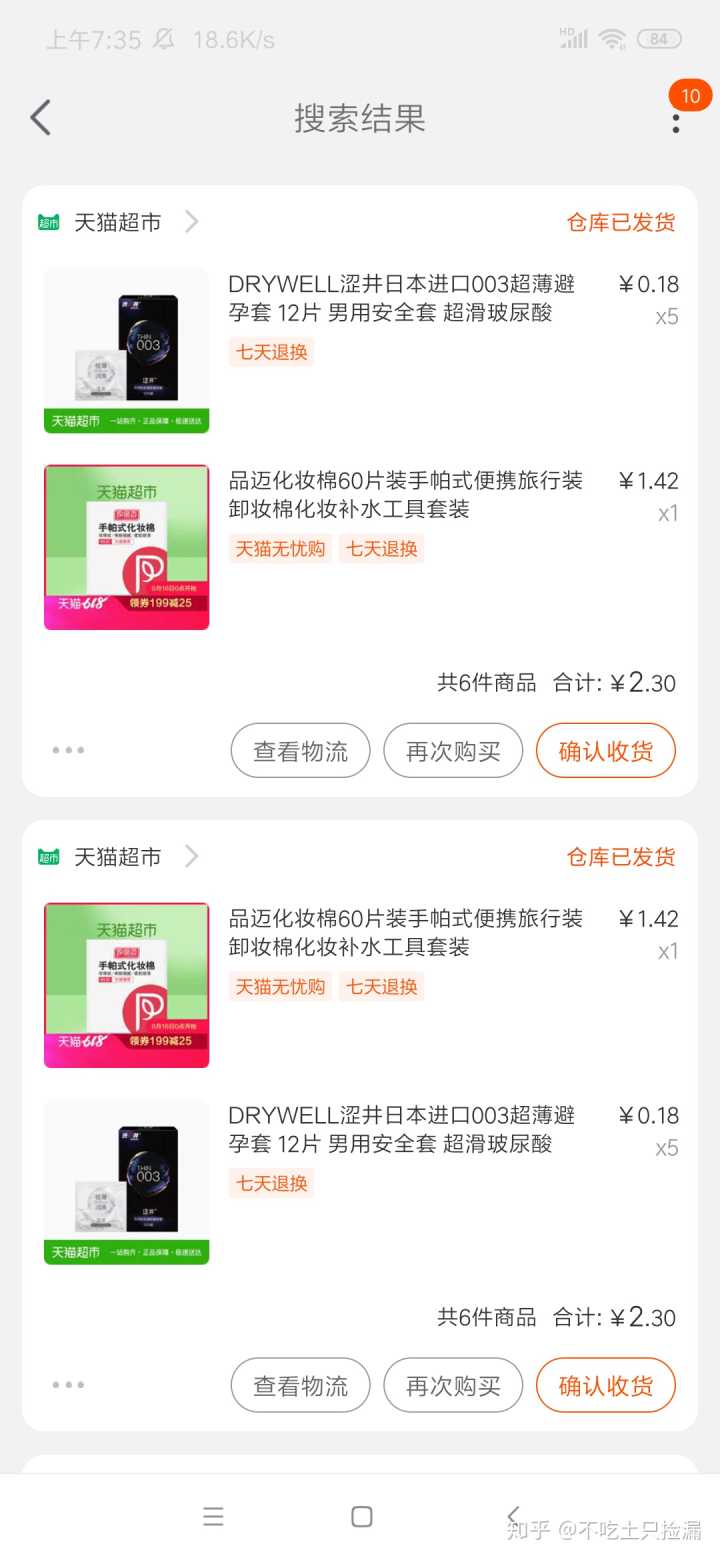Screen dimensions: 720x1560
Task: Open DRYWELL product in the order listing DRYWELL first
Action: coord(401,298)
